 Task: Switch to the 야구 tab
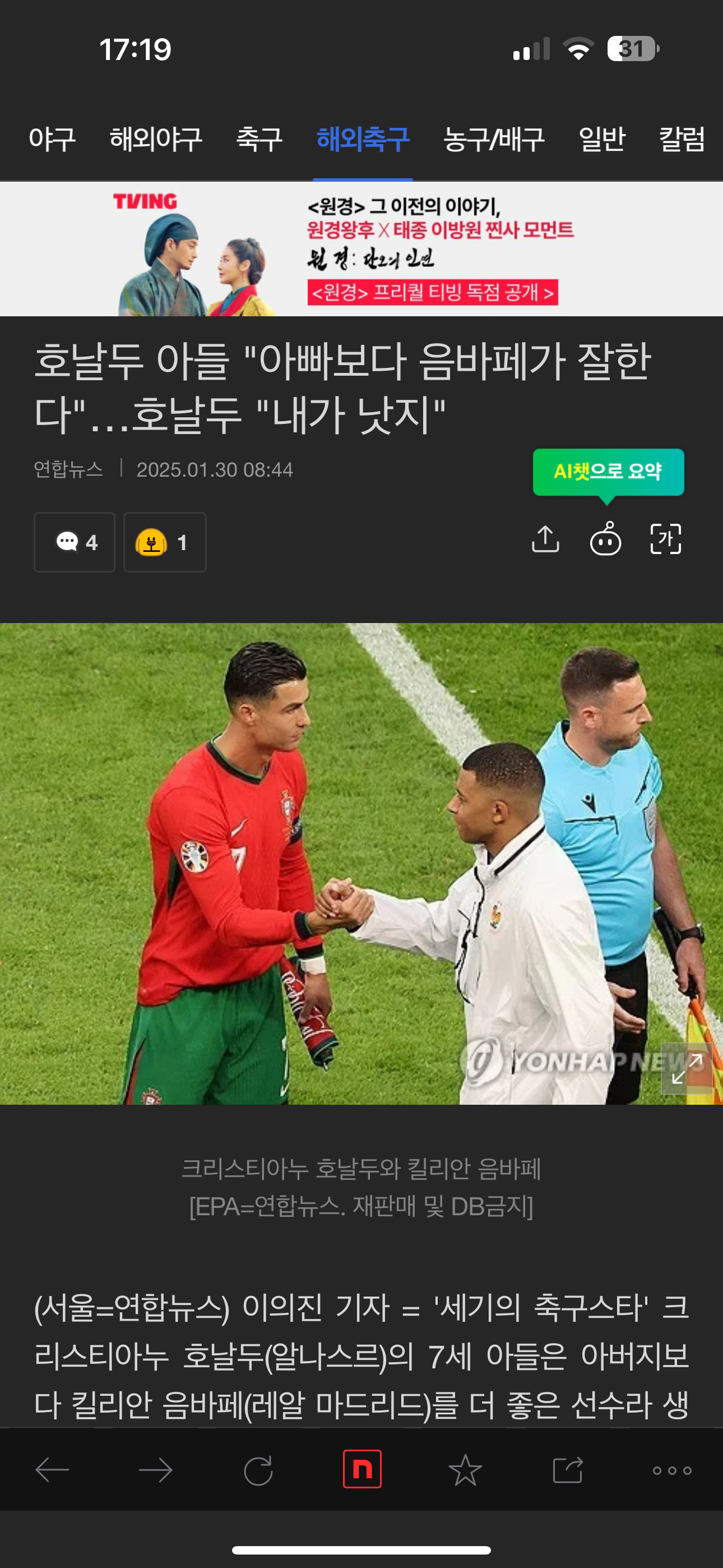(52, 140)
